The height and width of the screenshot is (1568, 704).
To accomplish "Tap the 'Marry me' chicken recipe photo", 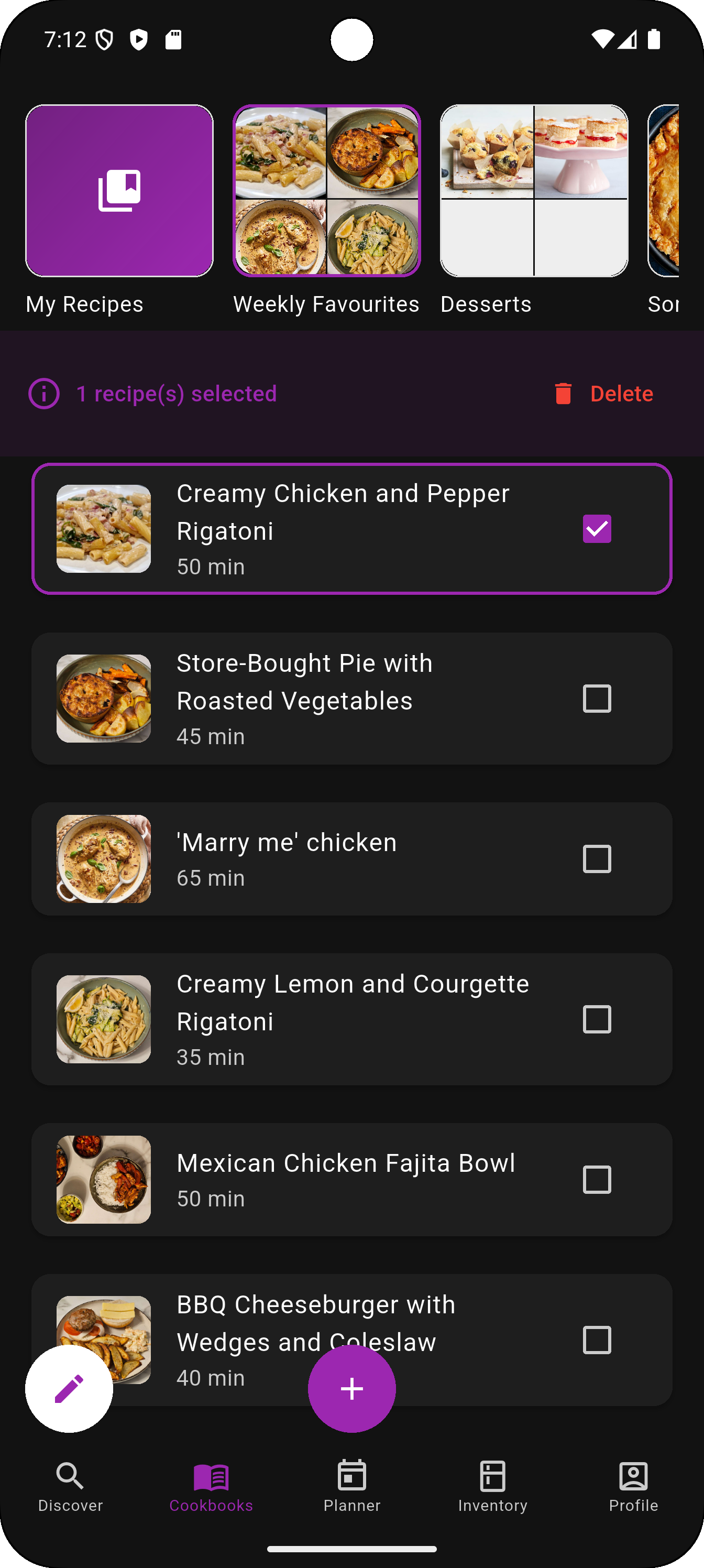I will pos(103,859).
